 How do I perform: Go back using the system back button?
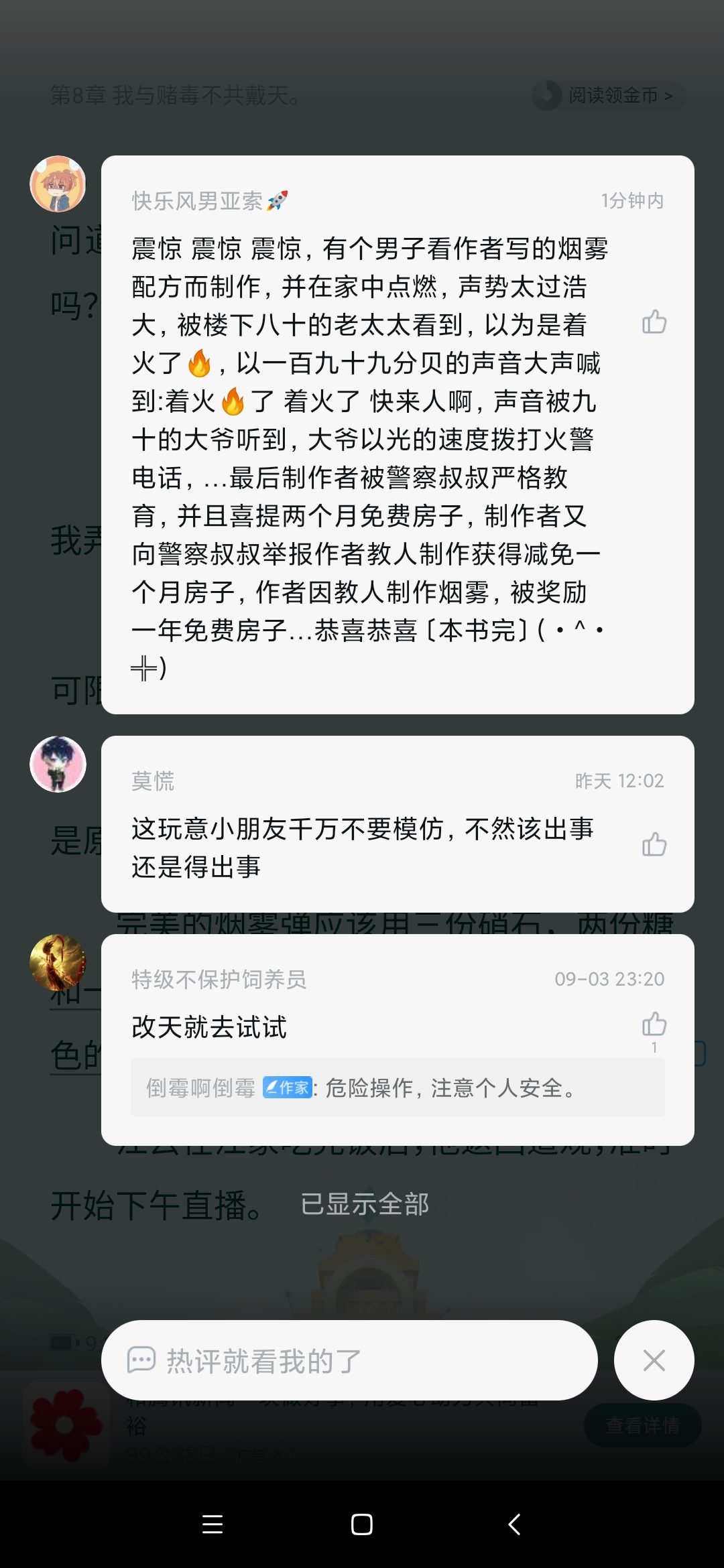[514, 1524]
